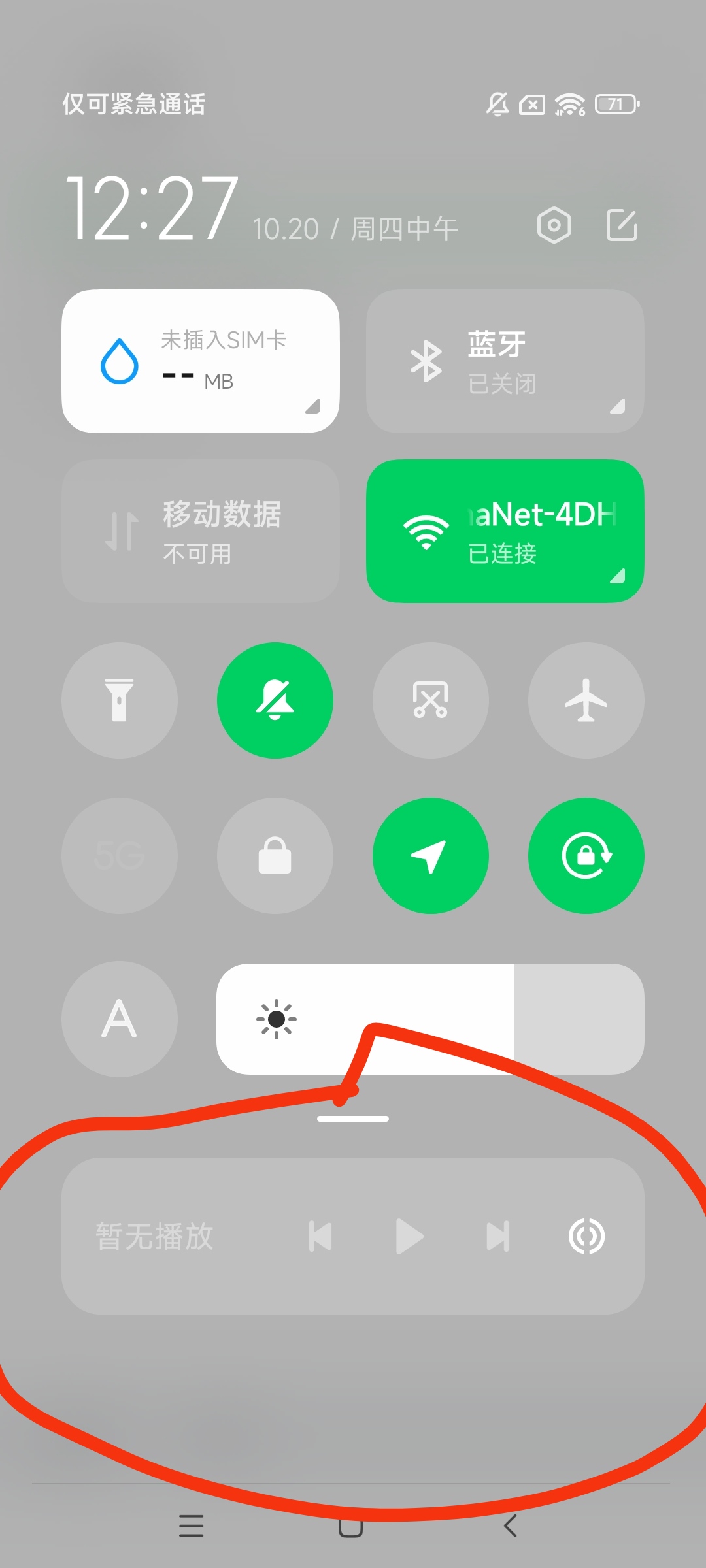Viewport: 706px width, 1568px height.
Task: Toggle the rotation lock tile
Action: (586, 855)
